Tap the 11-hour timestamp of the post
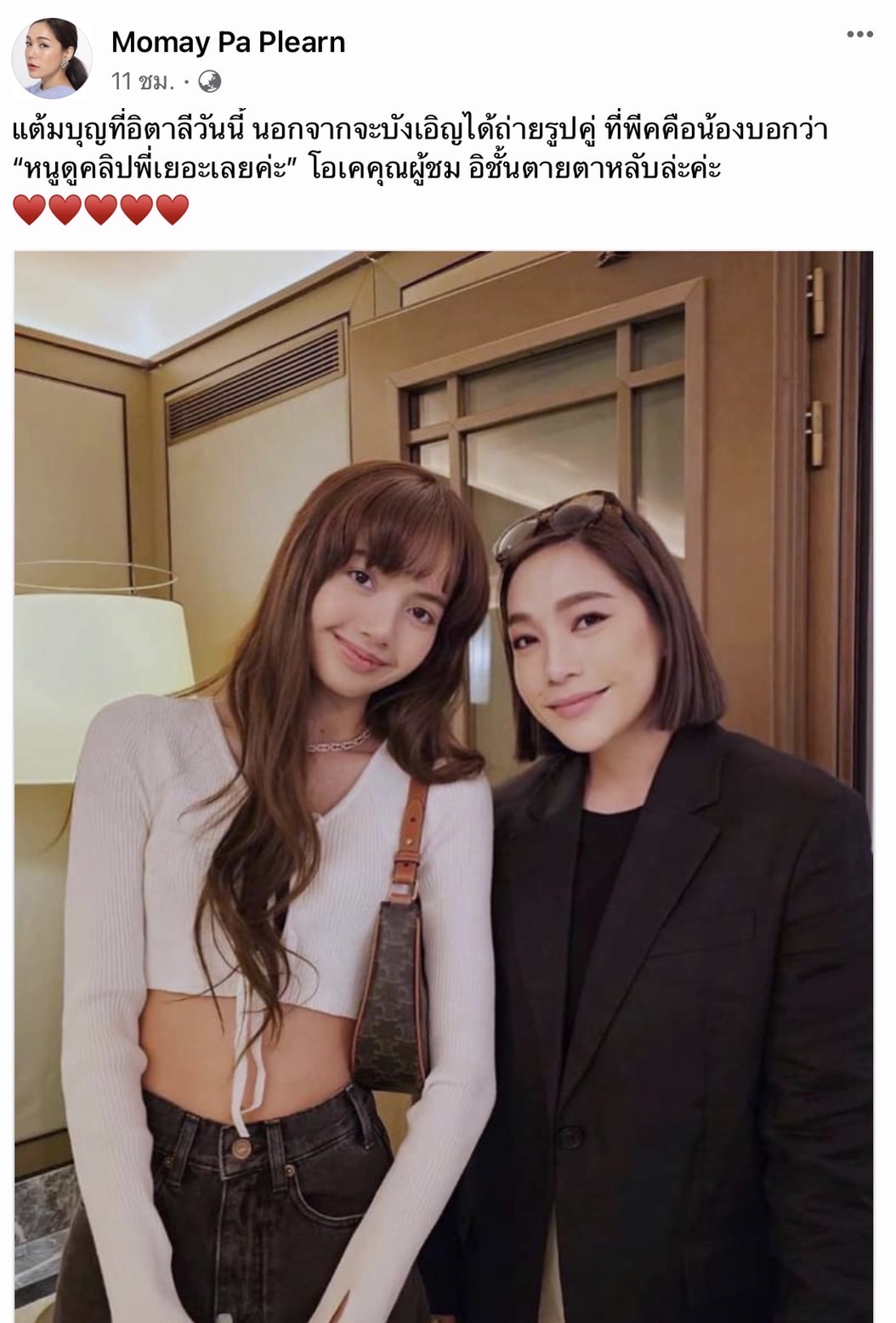The width and height of the screenshot is (896, 1323). (x=142, y=82)
